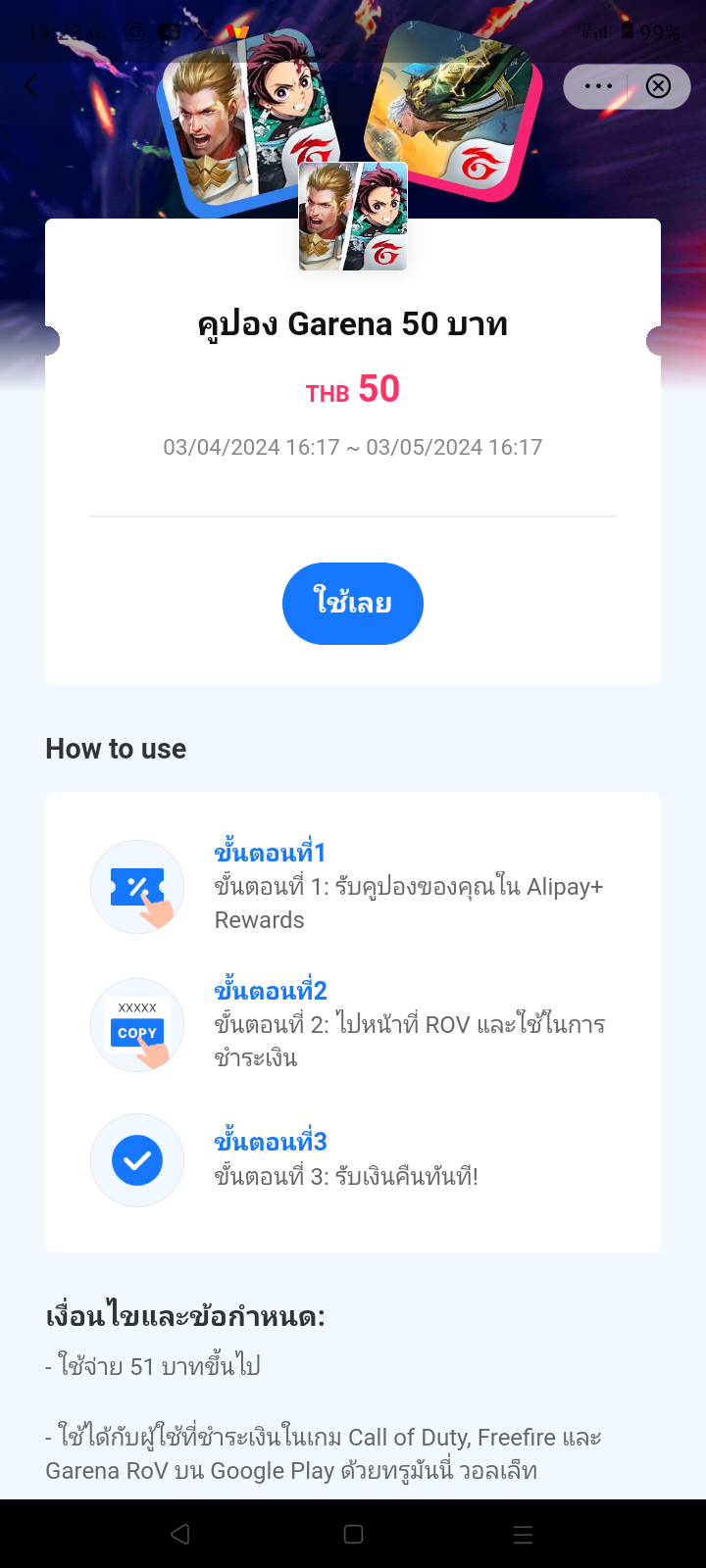The image size is (706, 1568).
Task: Open the three-dot more options menu
Action: click(597, 86)
